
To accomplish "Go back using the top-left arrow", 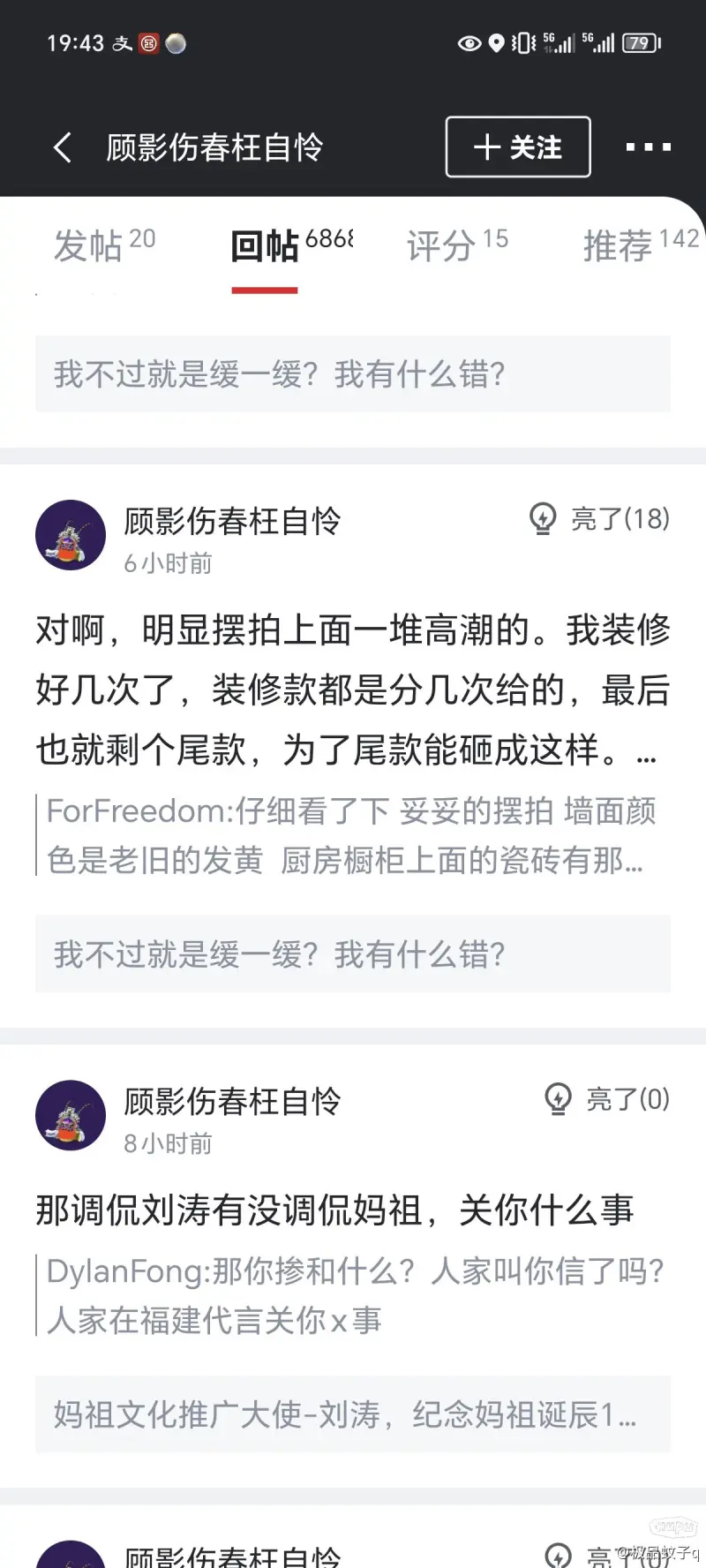I will [62, 147].
